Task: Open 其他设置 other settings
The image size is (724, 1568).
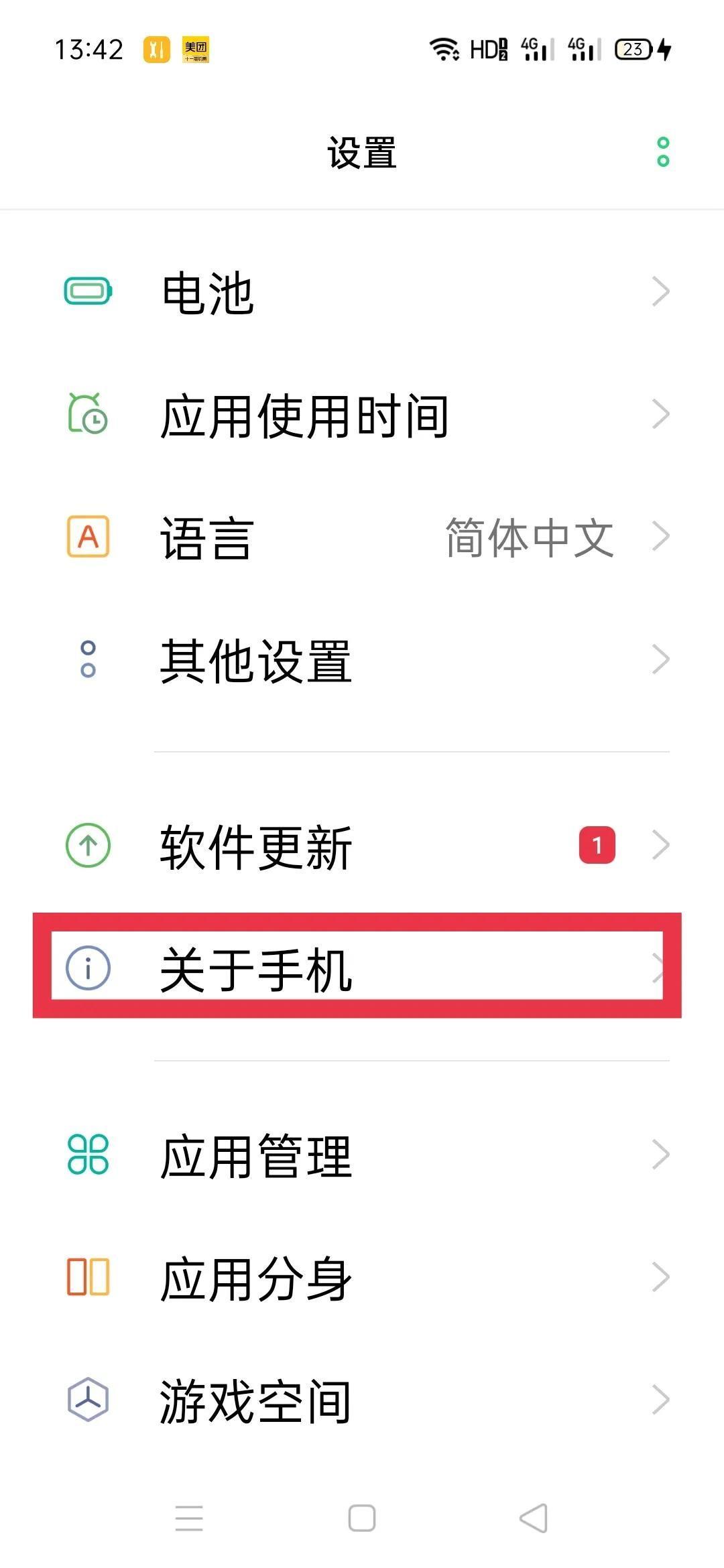Action: pos(362,660)
